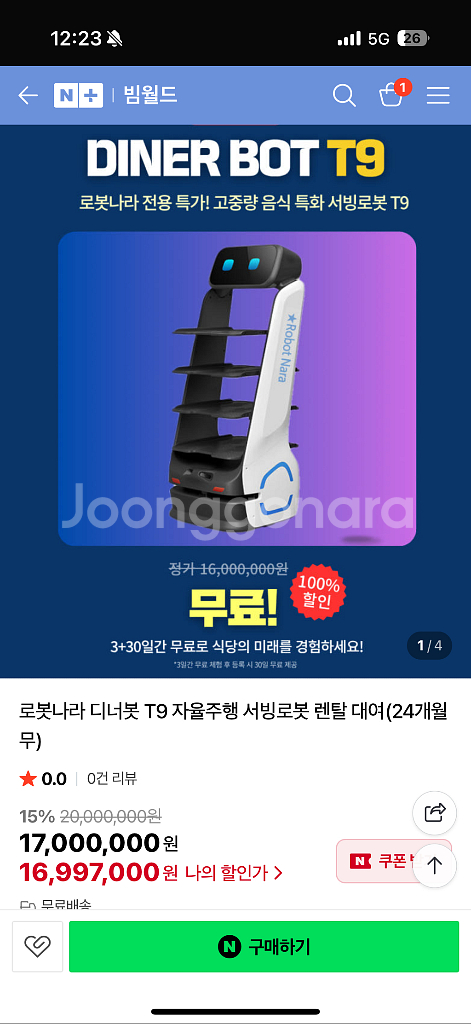Tap the 쿠폰 coupon button

(x=376, y=861)
